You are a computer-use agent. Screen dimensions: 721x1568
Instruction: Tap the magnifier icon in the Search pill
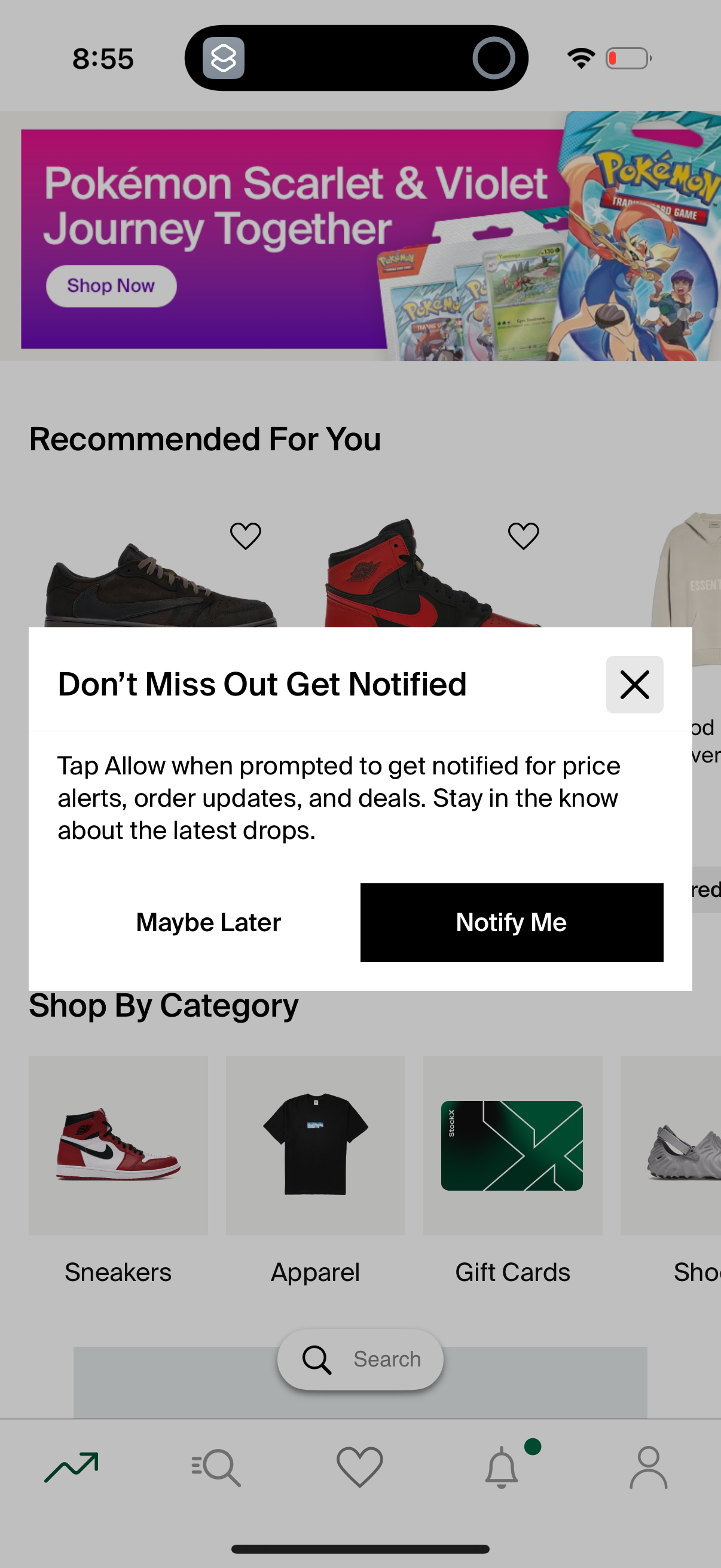coord(317,1359)
